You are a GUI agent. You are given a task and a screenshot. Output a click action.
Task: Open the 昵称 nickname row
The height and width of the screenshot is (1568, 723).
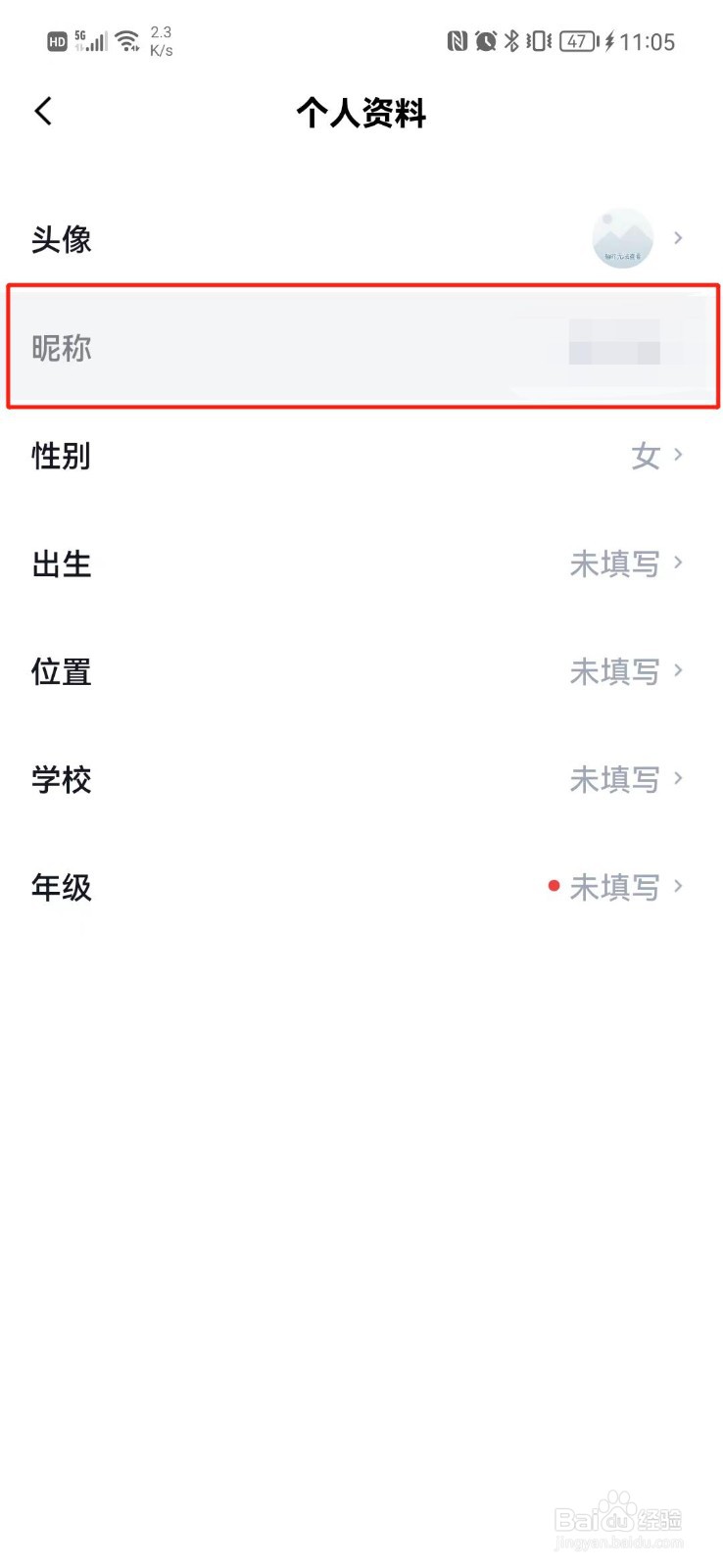(x=361, y=347)
